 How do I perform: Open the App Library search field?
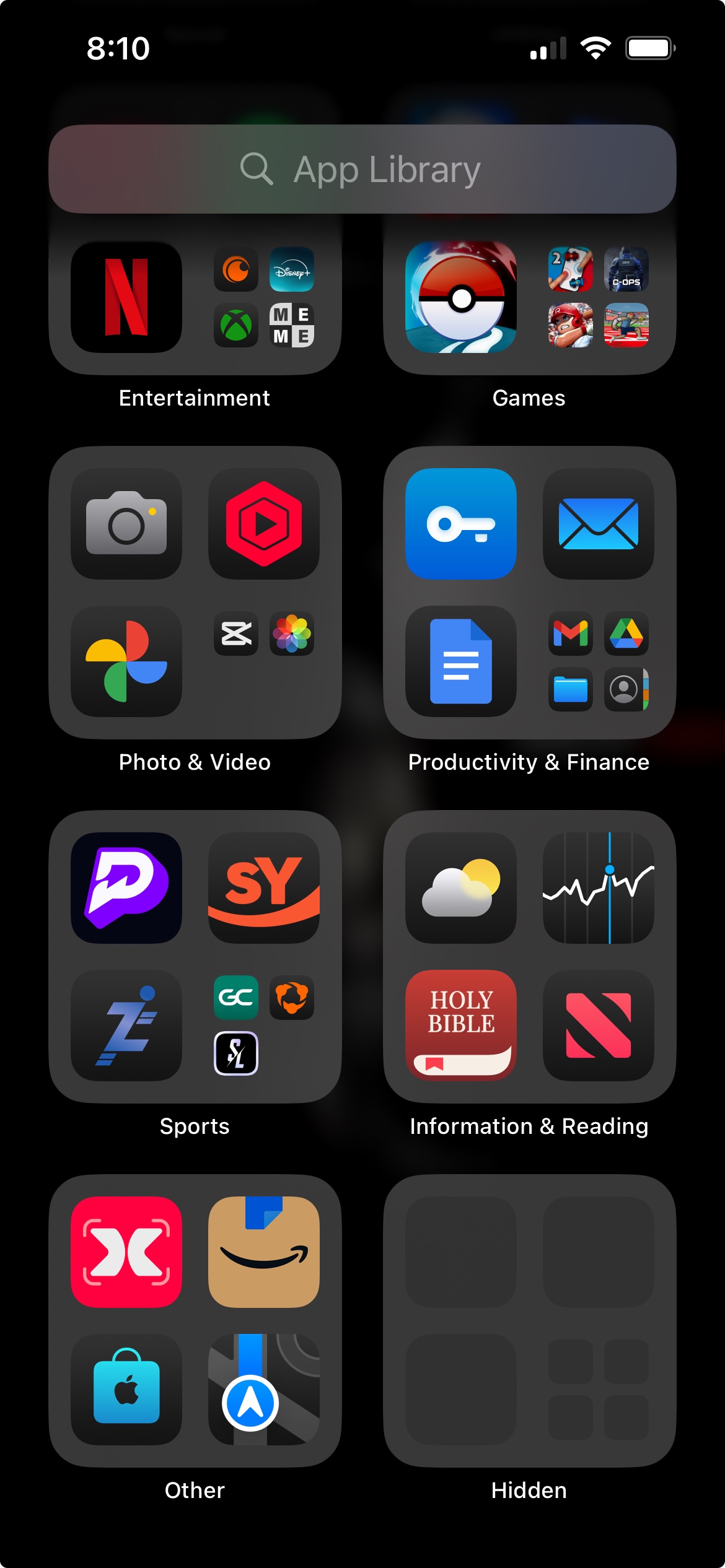(x=362, y=169)
